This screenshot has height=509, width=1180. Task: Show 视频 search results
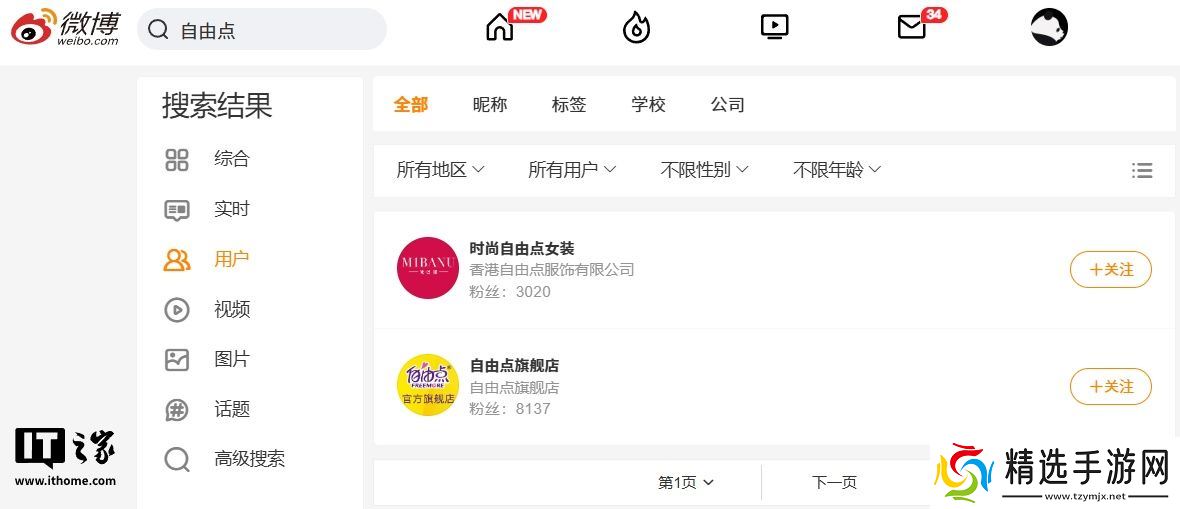pos(231,309)
